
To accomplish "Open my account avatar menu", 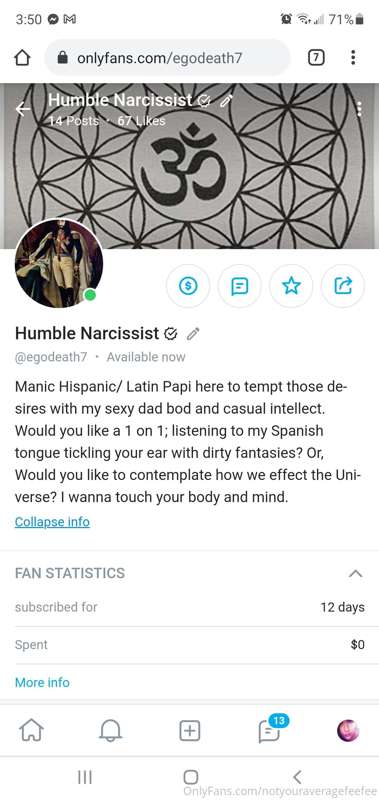I will 348,731.
